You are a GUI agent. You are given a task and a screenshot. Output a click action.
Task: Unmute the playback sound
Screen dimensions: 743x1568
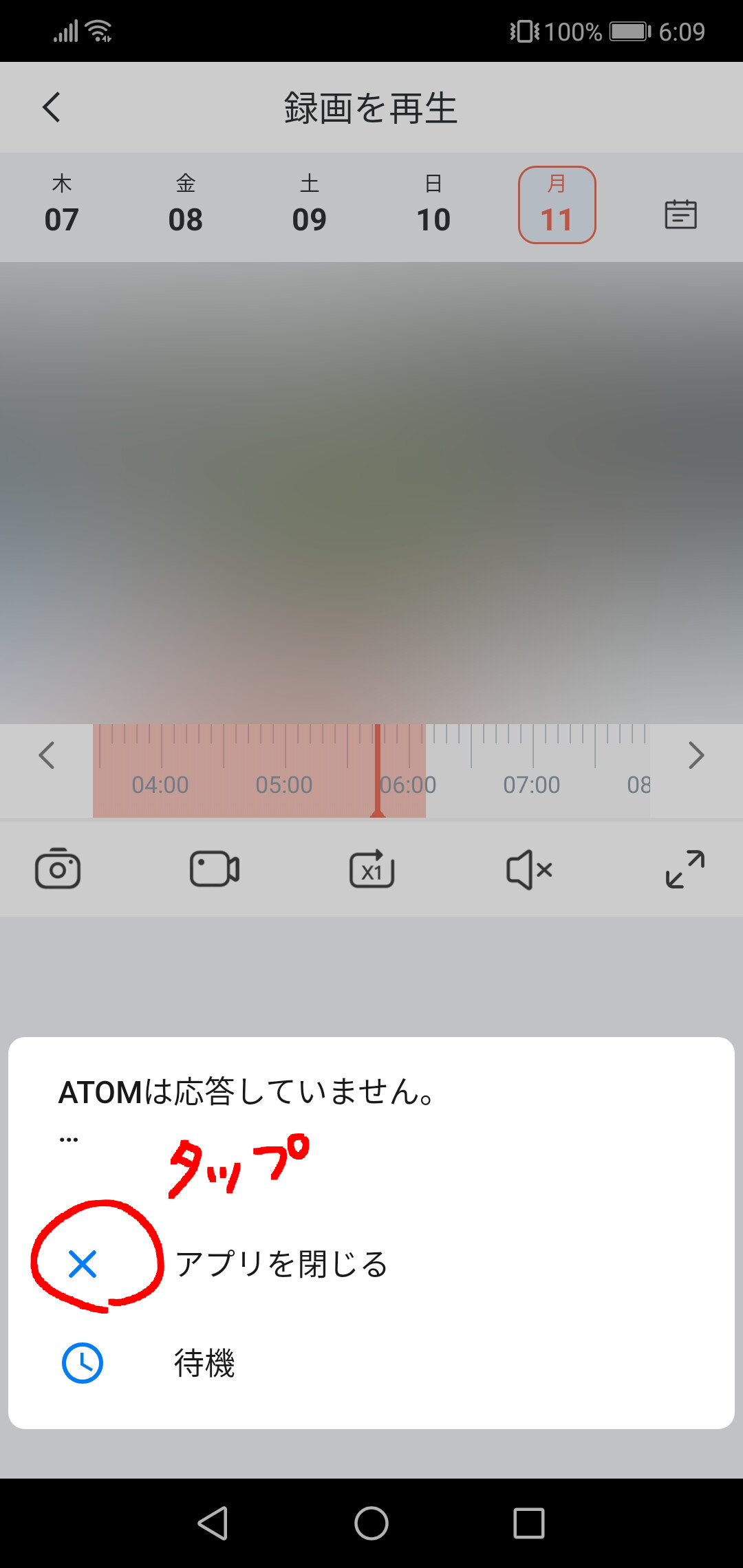[529, 869]
